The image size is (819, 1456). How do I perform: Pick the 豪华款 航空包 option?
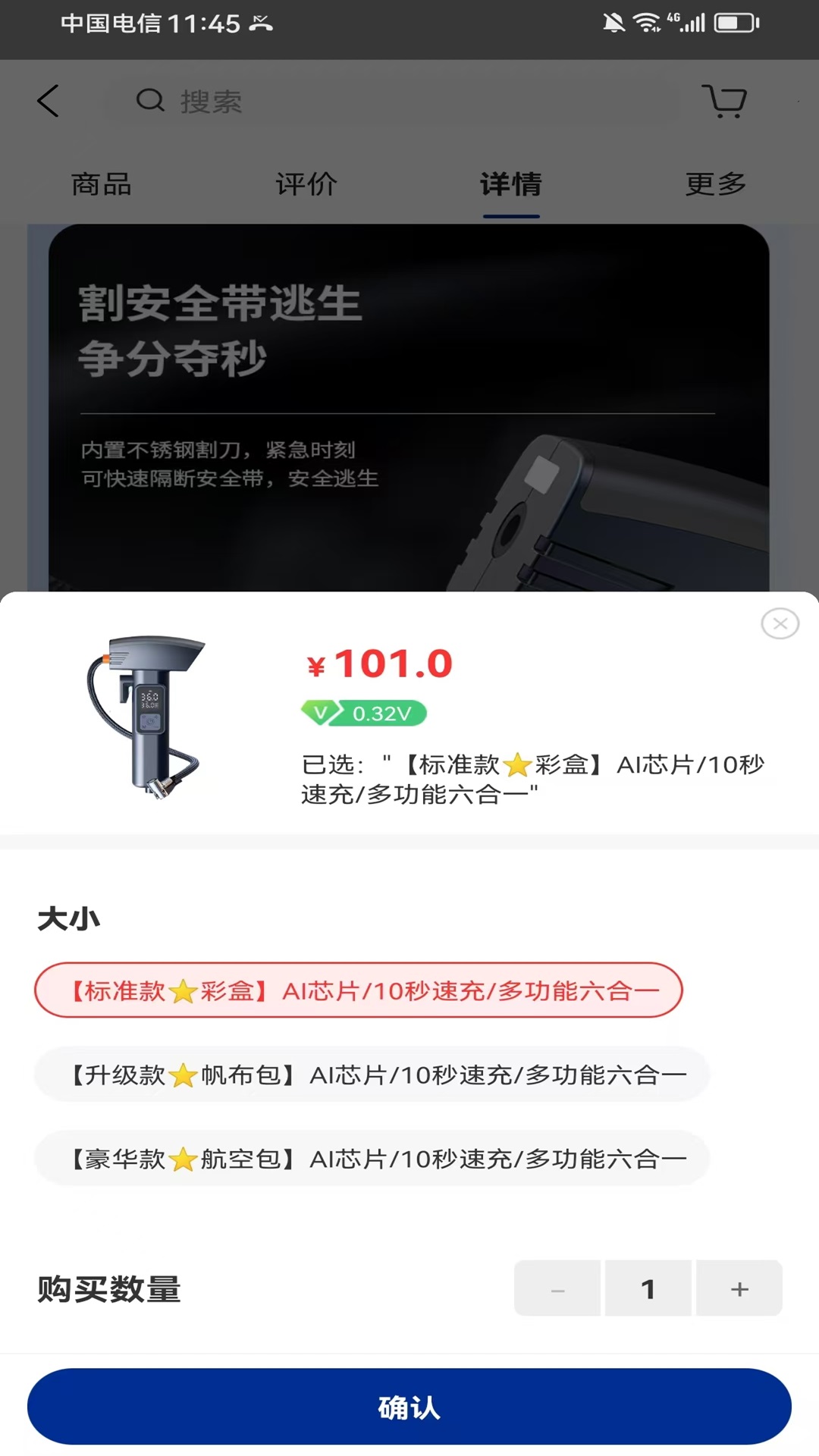pyautogui.click(x=372, y=1159)
